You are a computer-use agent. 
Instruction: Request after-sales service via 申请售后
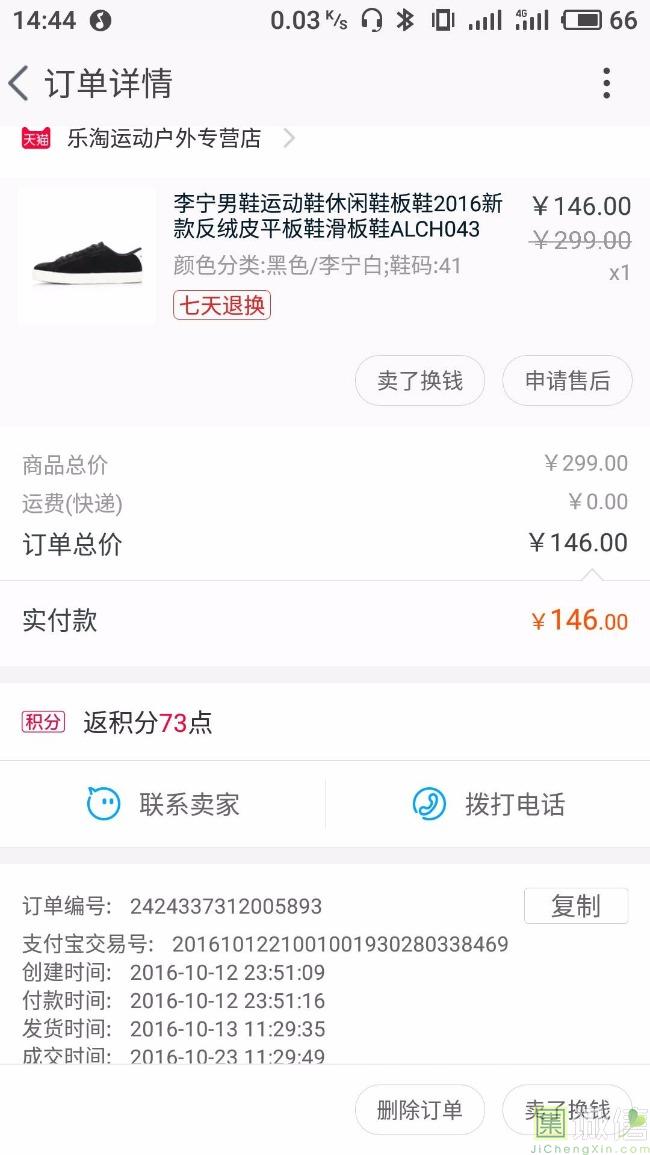(x=567, y=381)
